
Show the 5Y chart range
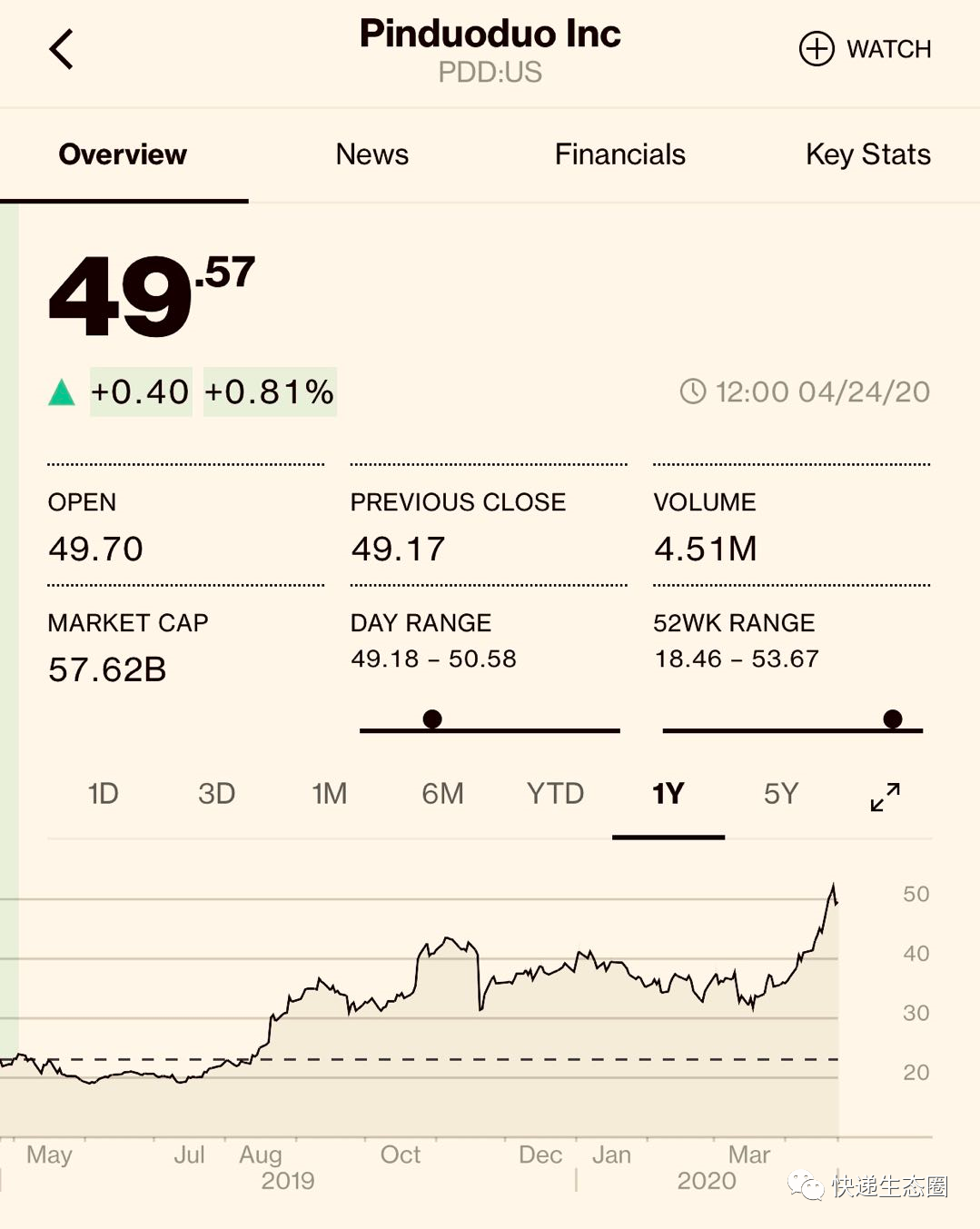[x=780, y=794]
